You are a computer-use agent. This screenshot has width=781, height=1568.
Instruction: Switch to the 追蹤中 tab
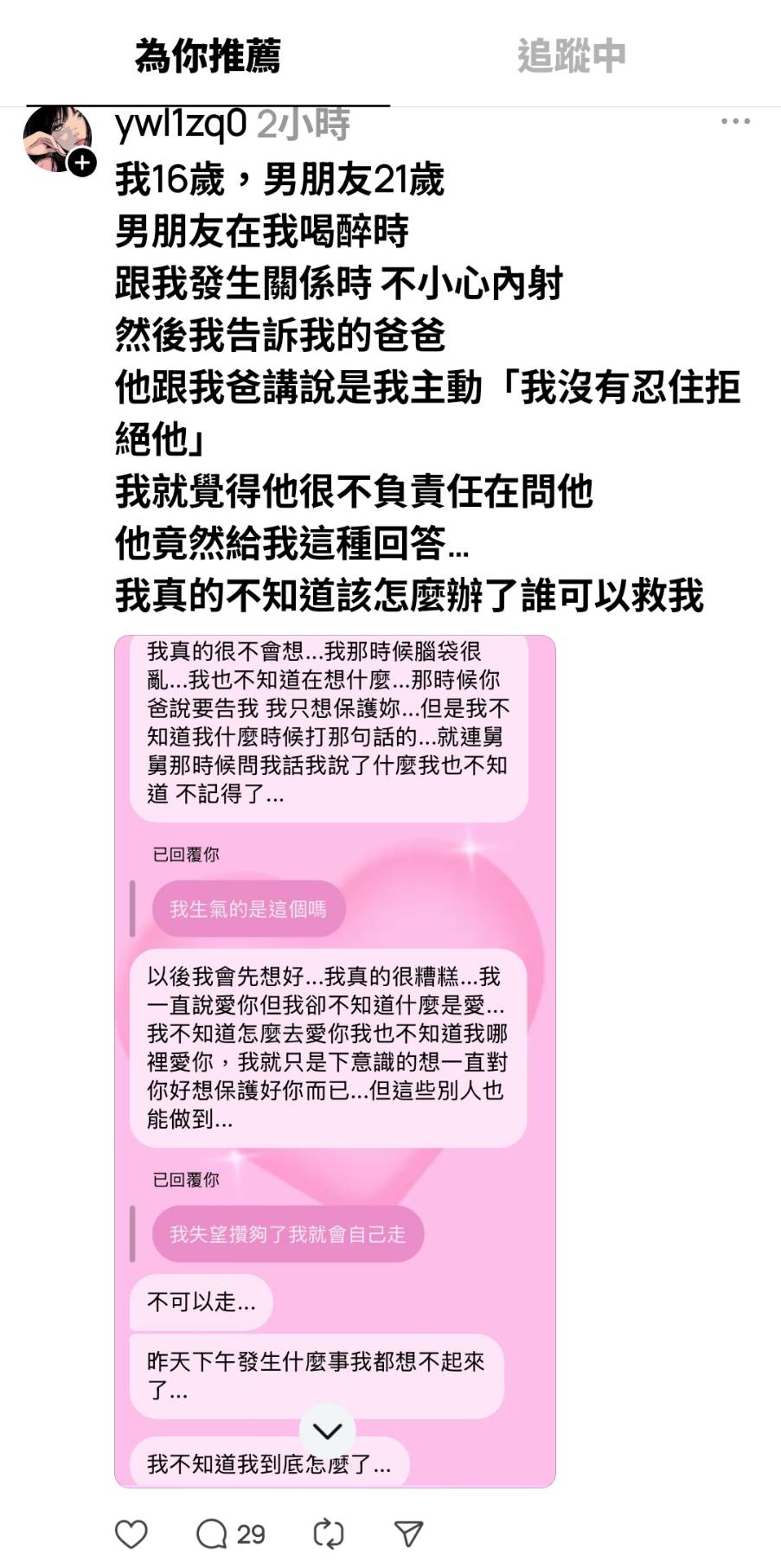(571, 57)
